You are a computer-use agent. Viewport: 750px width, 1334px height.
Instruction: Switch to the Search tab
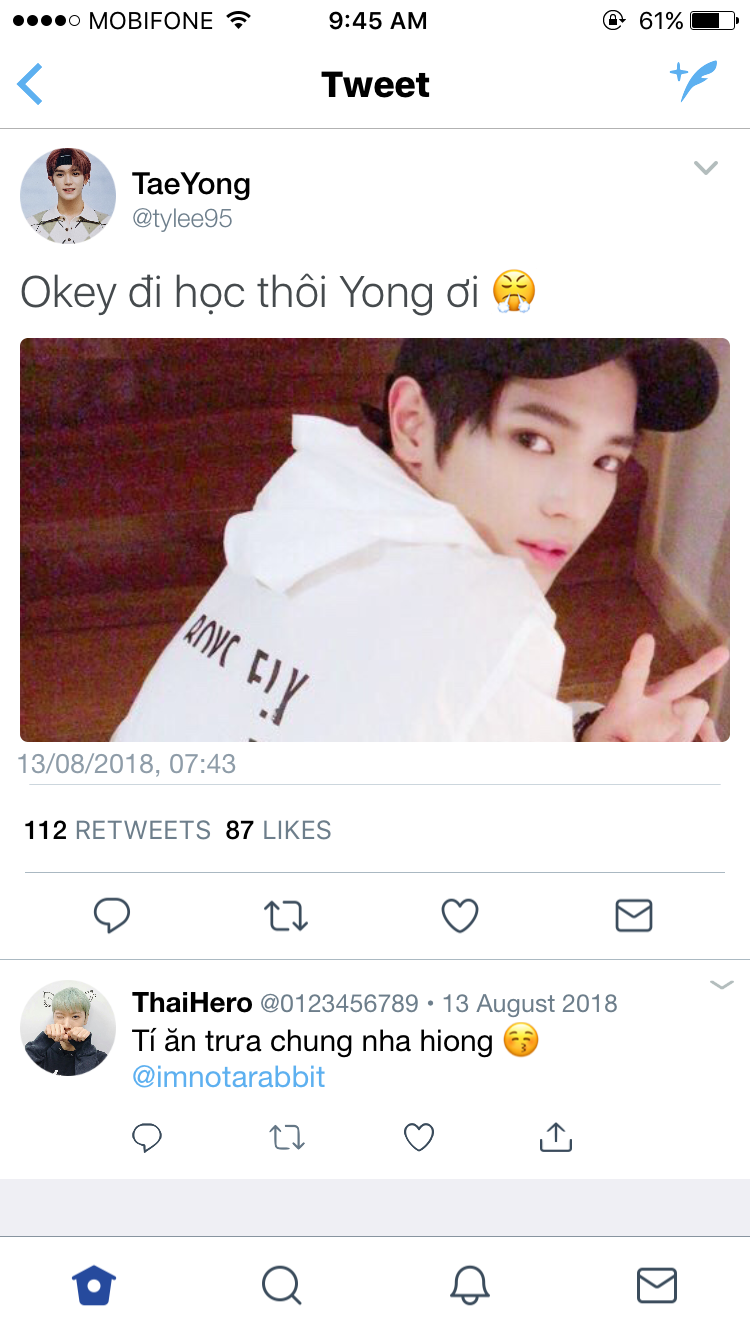(x=281, y=1285)
